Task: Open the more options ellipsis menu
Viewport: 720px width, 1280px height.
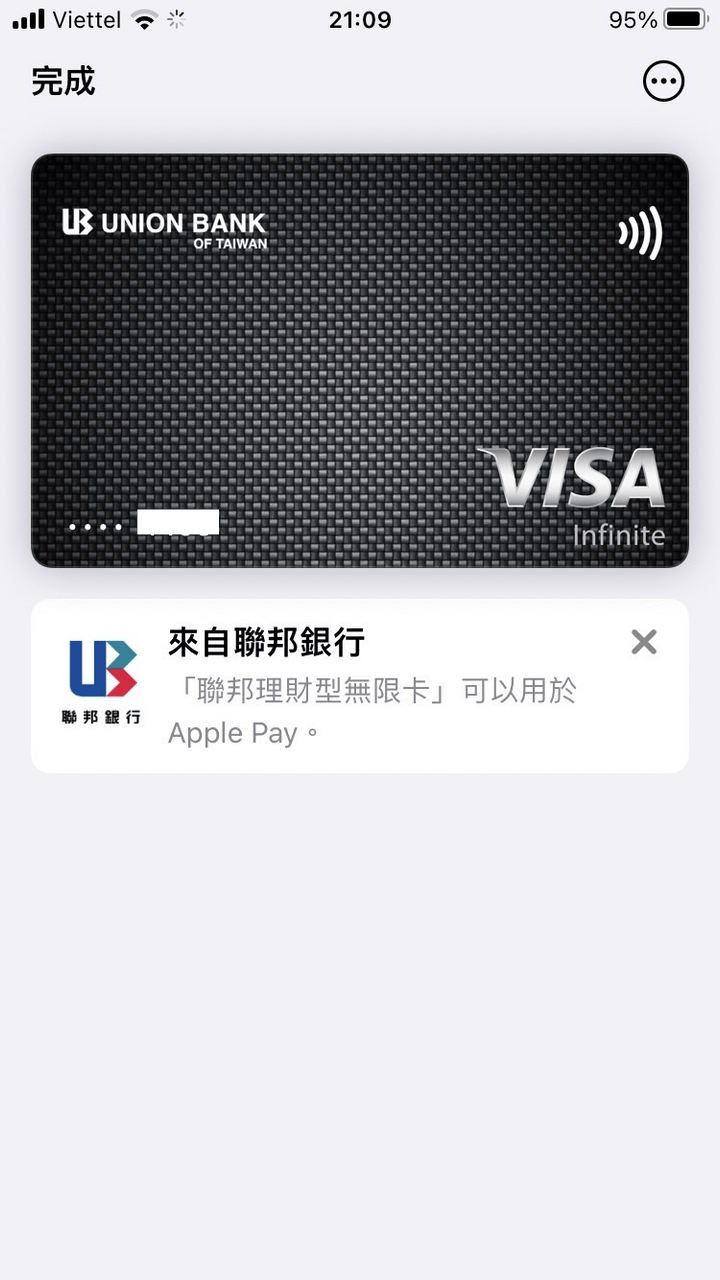Action: (663, 81)
